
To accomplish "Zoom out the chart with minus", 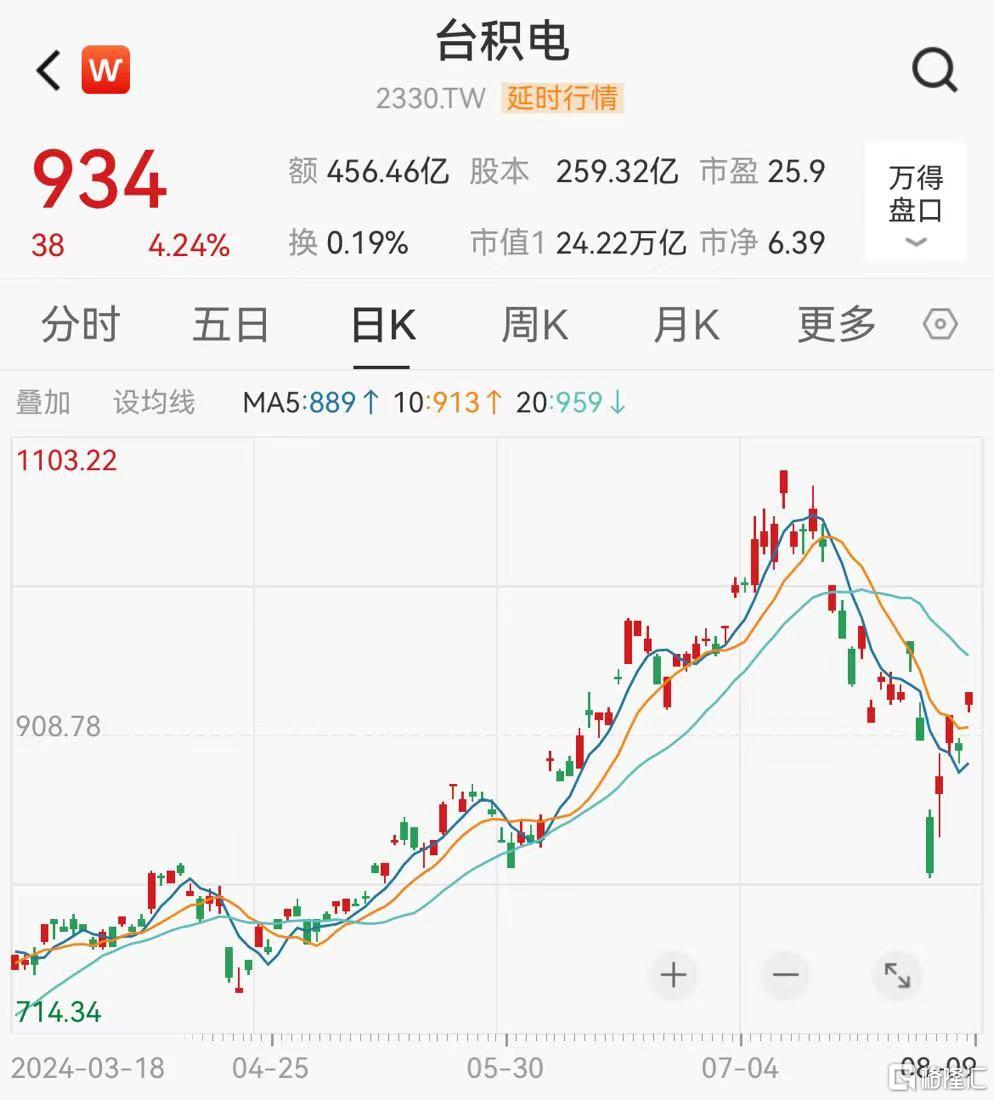I will point(786,974).
